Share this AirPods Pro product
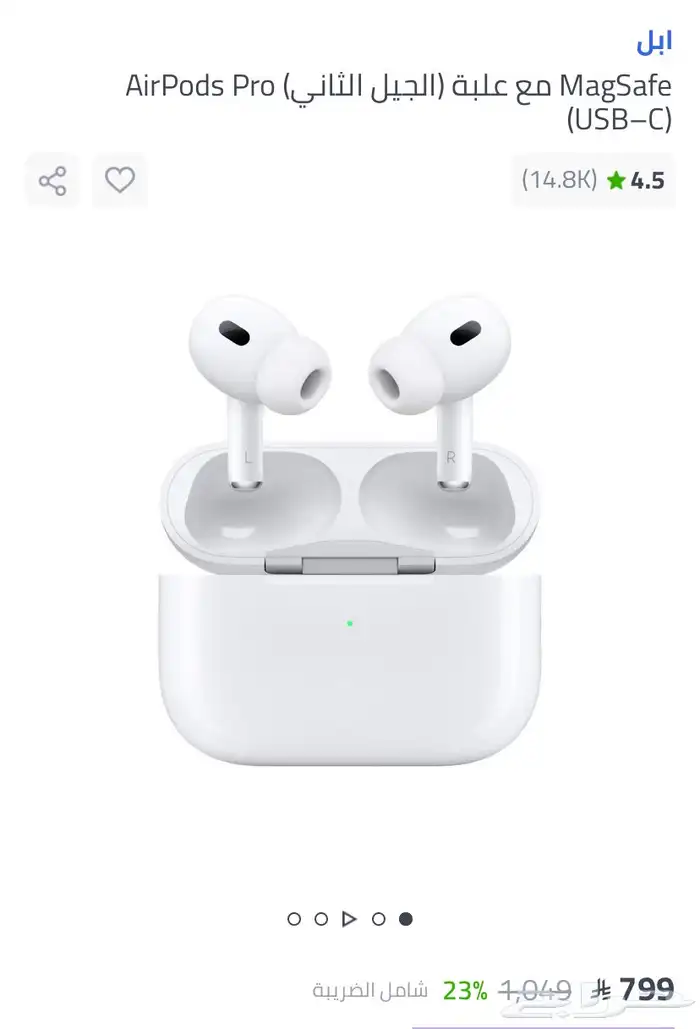Viewport: 700px width, 1029px height. pos(52,181)
